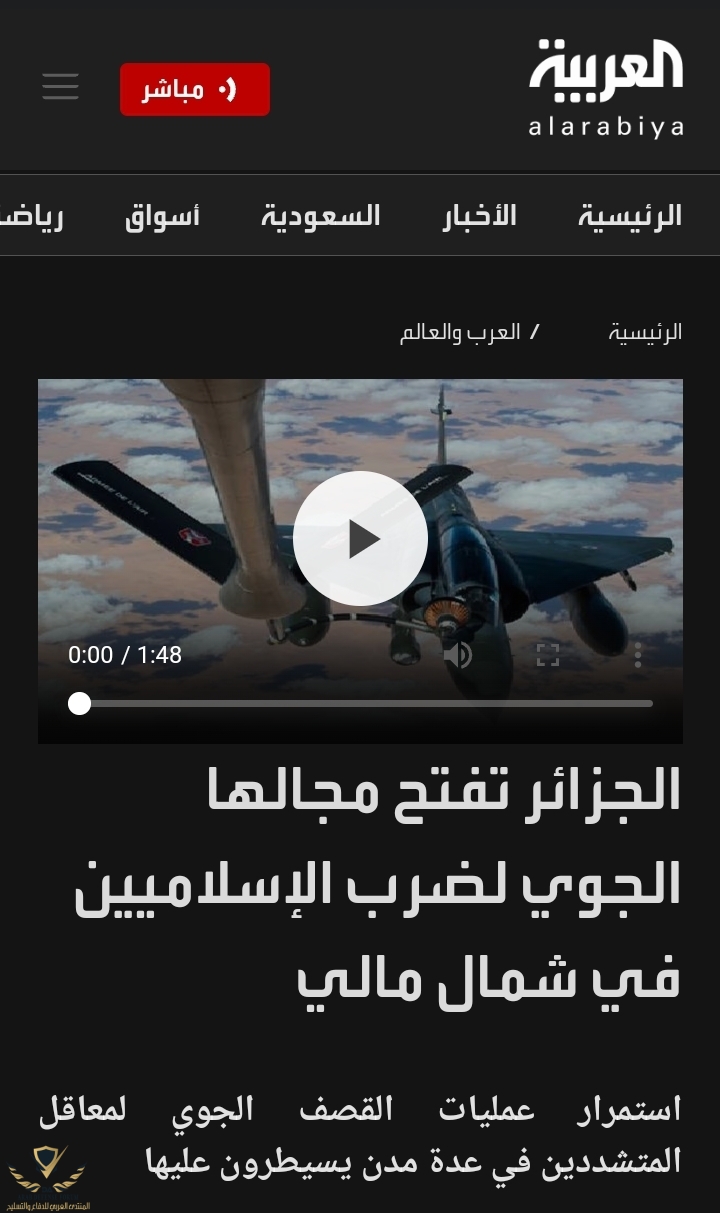
Task: Open the hamburger menu
Action: (x=60, y=88)
